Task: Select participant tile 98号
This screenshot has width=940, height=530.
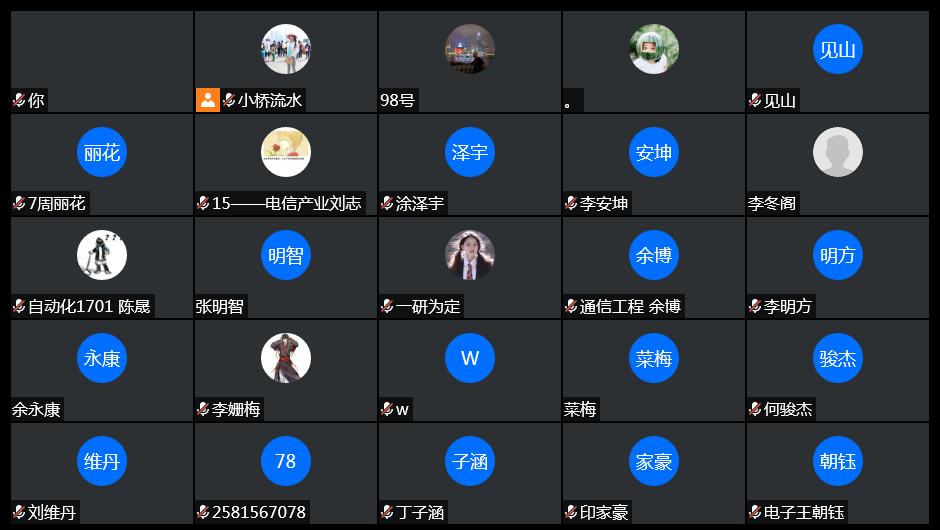Action: [x=470, y=62]
